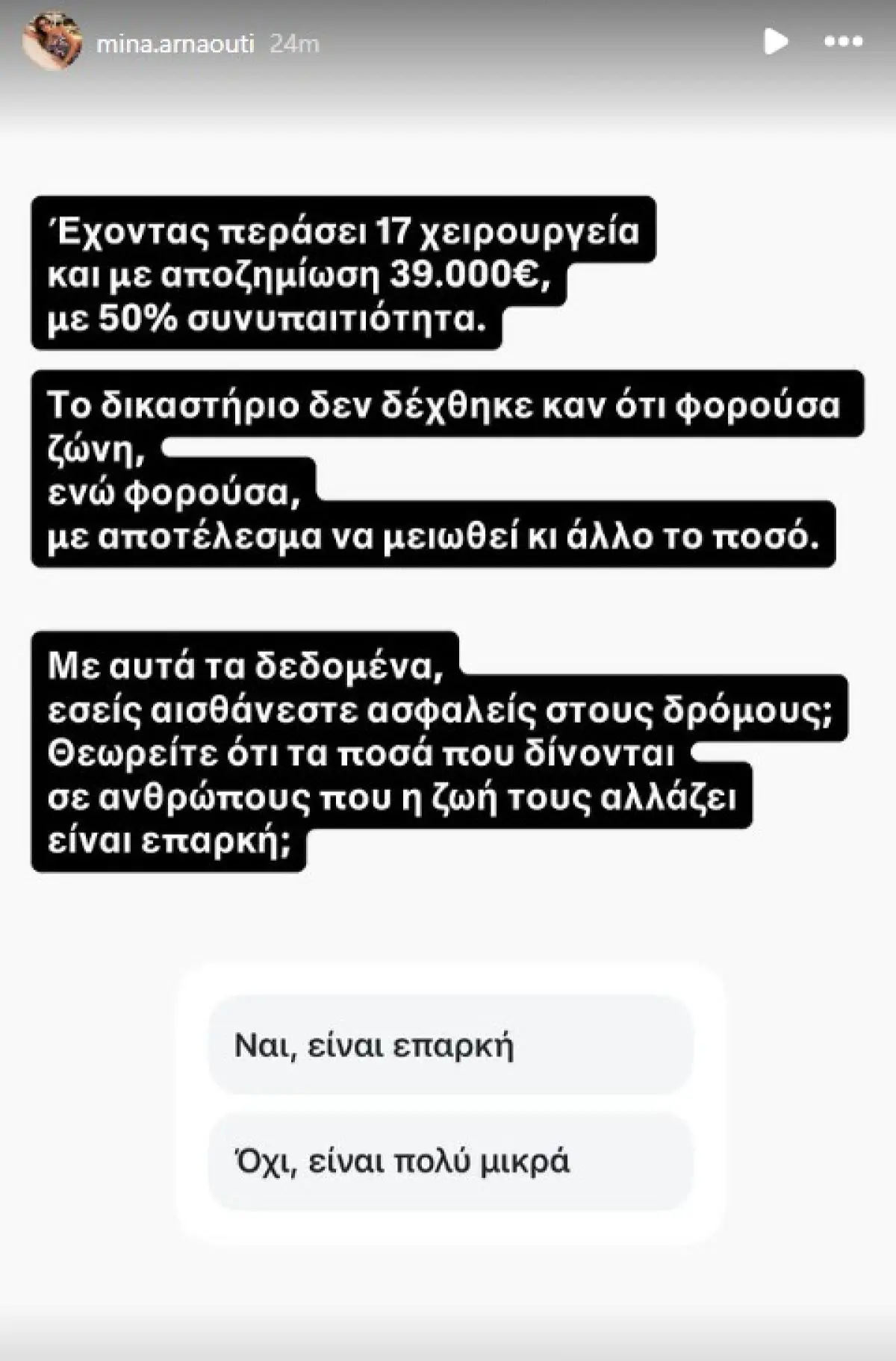The width and height of the screenshot is (896, 1361).
Task: Open mina.arnaouti profile picture
Action: (x=52, y=43)
